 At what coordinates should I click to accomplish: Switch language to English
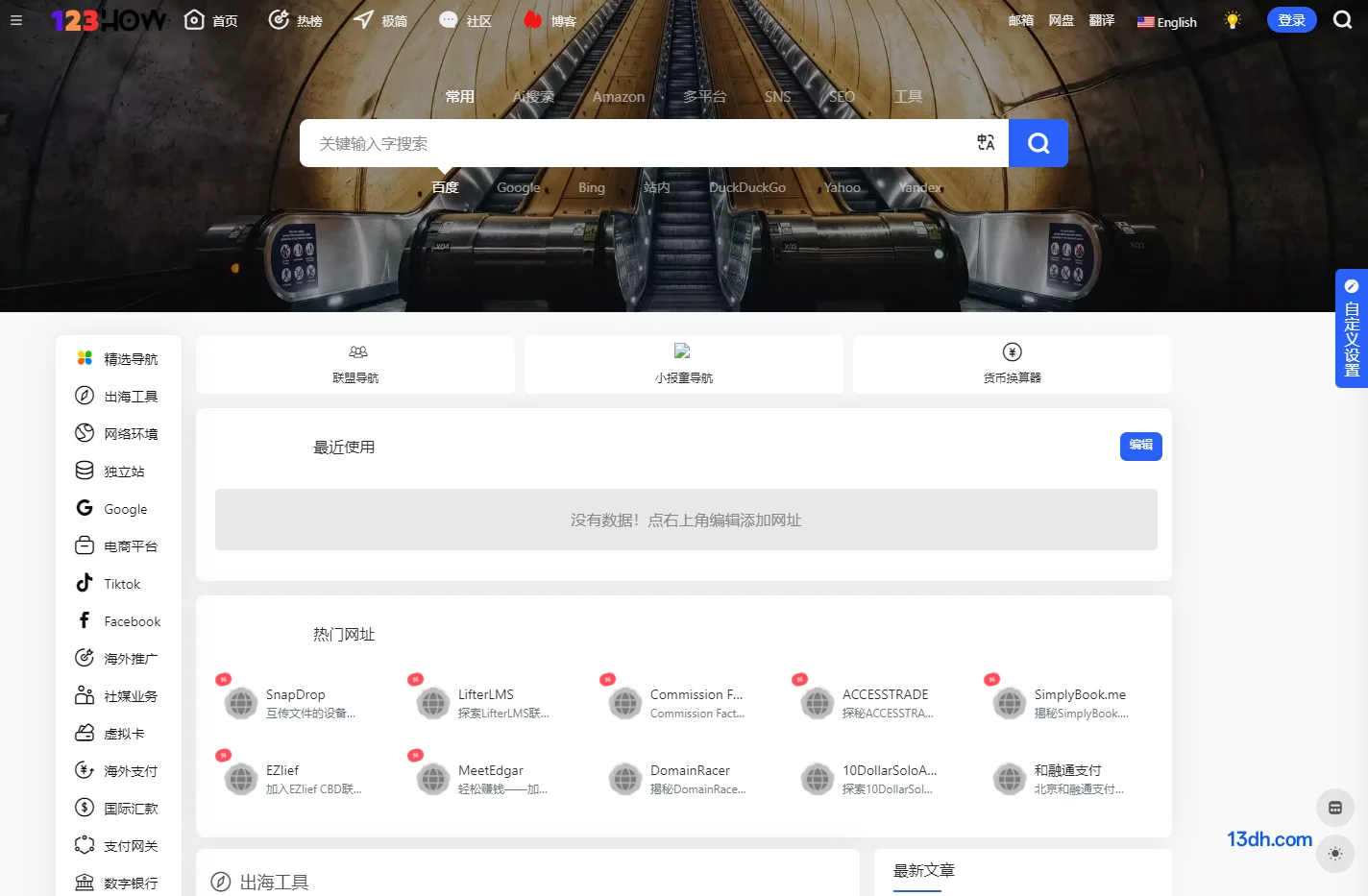click(x=1166, y=22)
